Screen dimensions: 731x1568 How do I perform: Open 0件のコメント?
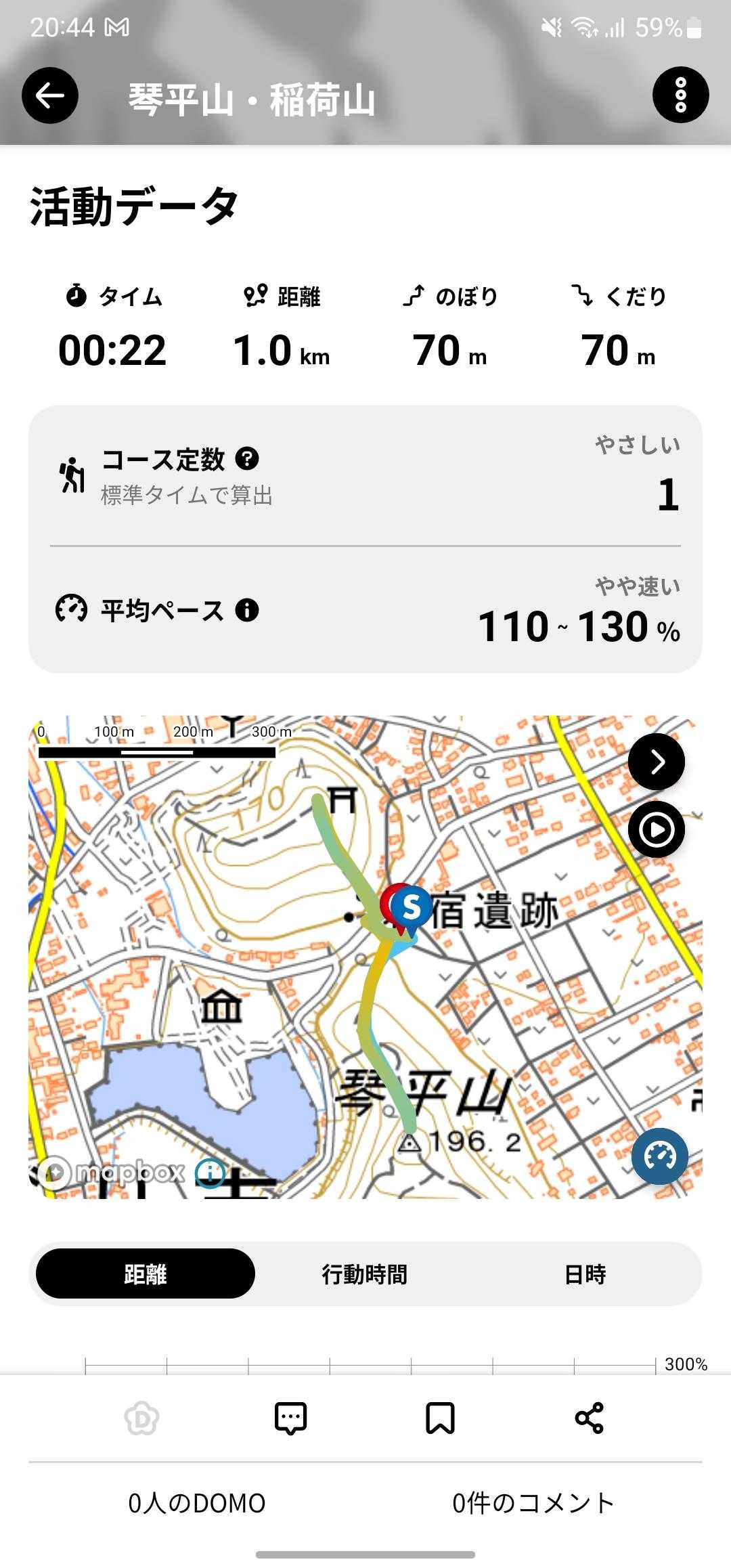(x=533, y=1503)
